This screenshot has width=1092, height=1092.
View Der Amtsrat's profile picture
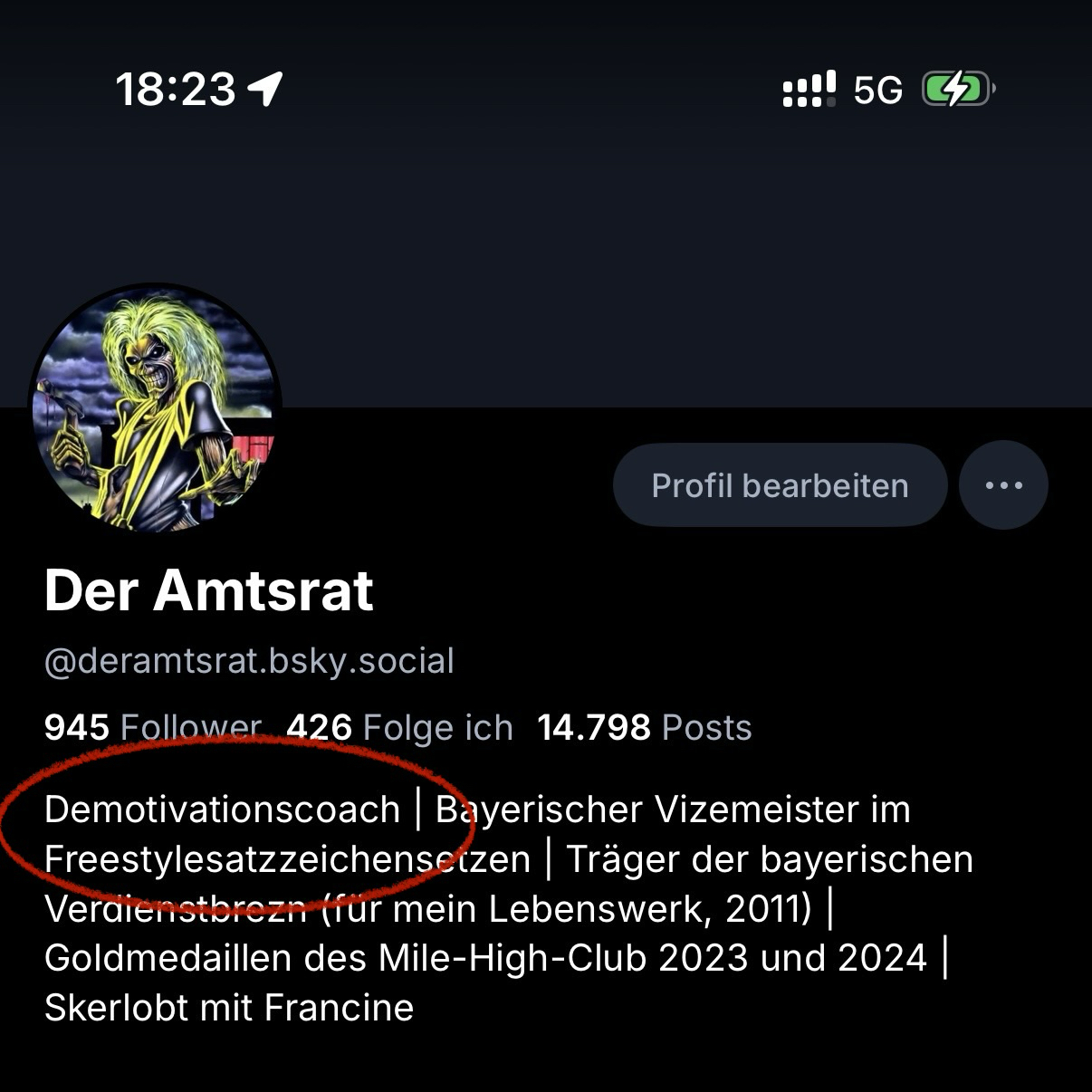(x=155, y=408)
